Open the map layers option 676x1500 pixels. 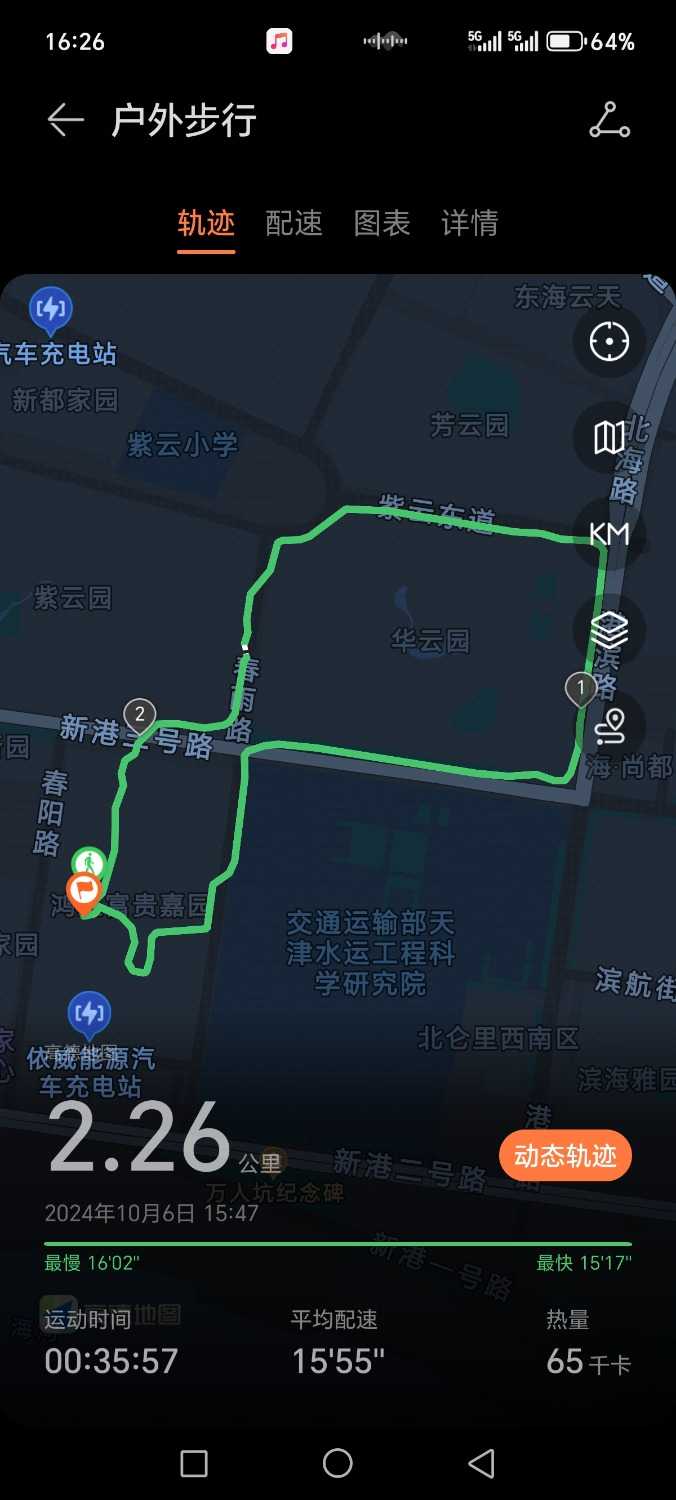[608, 630]
